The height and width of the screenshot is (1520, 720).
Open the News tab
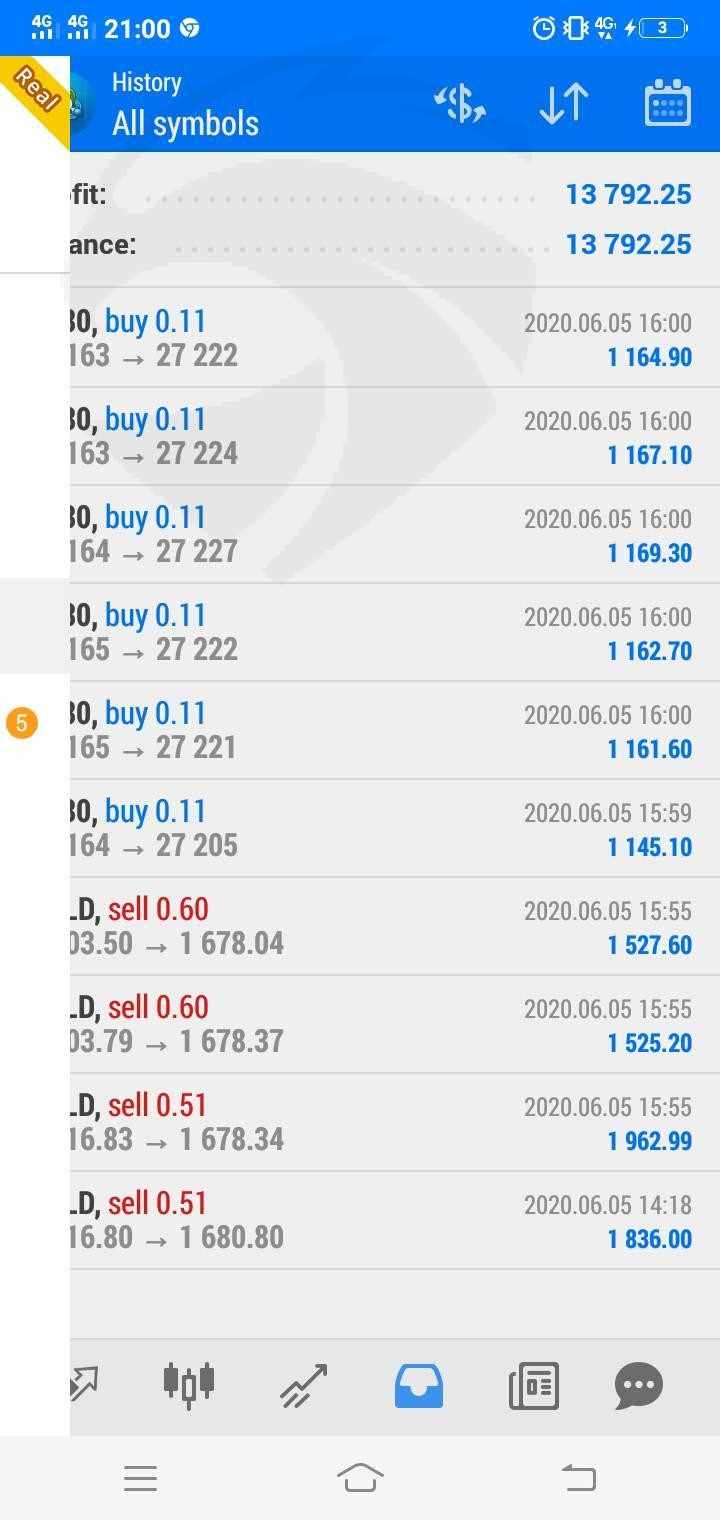pyautogui.click(x=534, y=1386)
